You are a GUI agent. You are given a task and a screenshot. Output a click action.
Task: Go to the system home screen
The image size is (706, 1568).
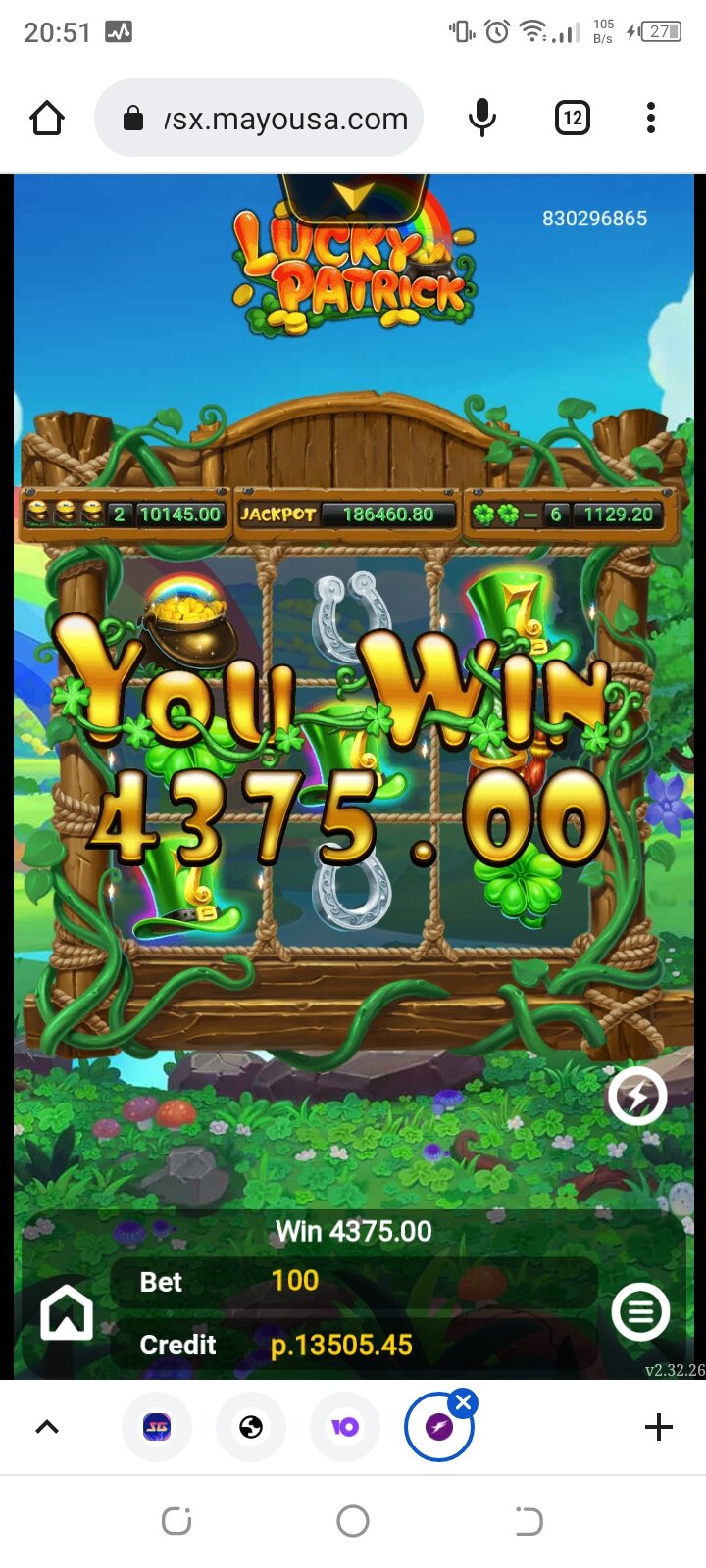coord(353,1521)
